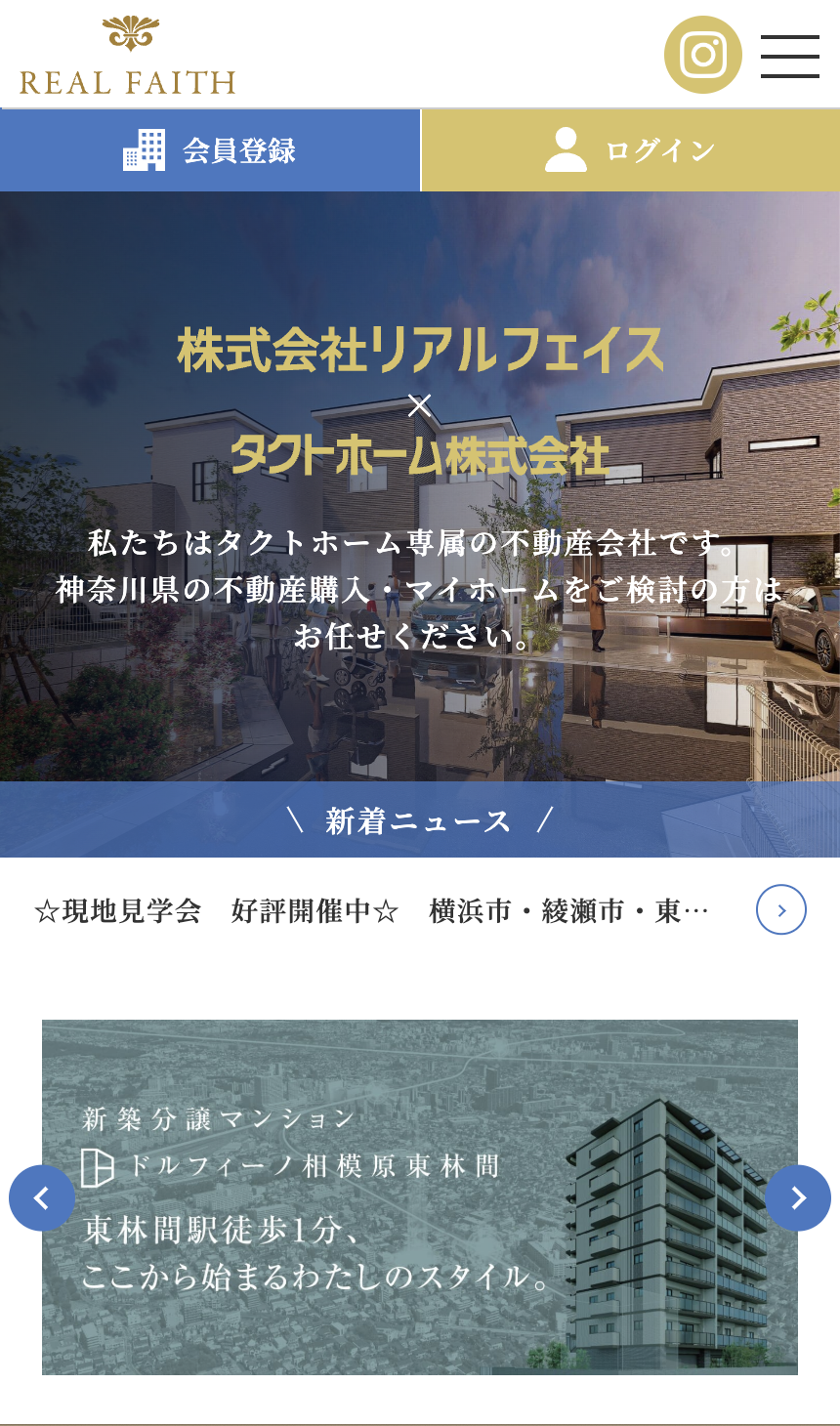Show the next banner slide
Viewport: 840px width, 1426px height.
pos(797,1197)
